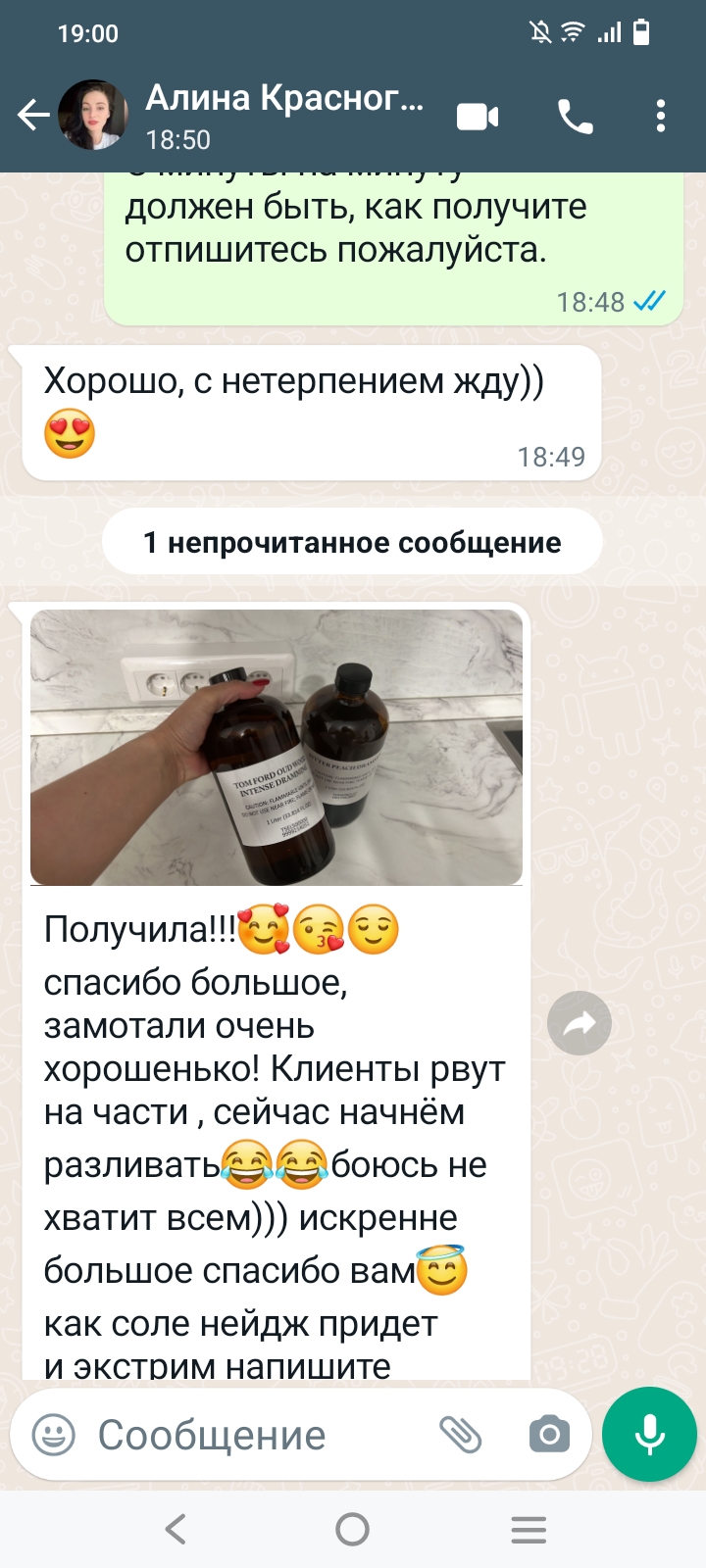Attach a file with the paperclip
706x1568 pixels.
460,1435
